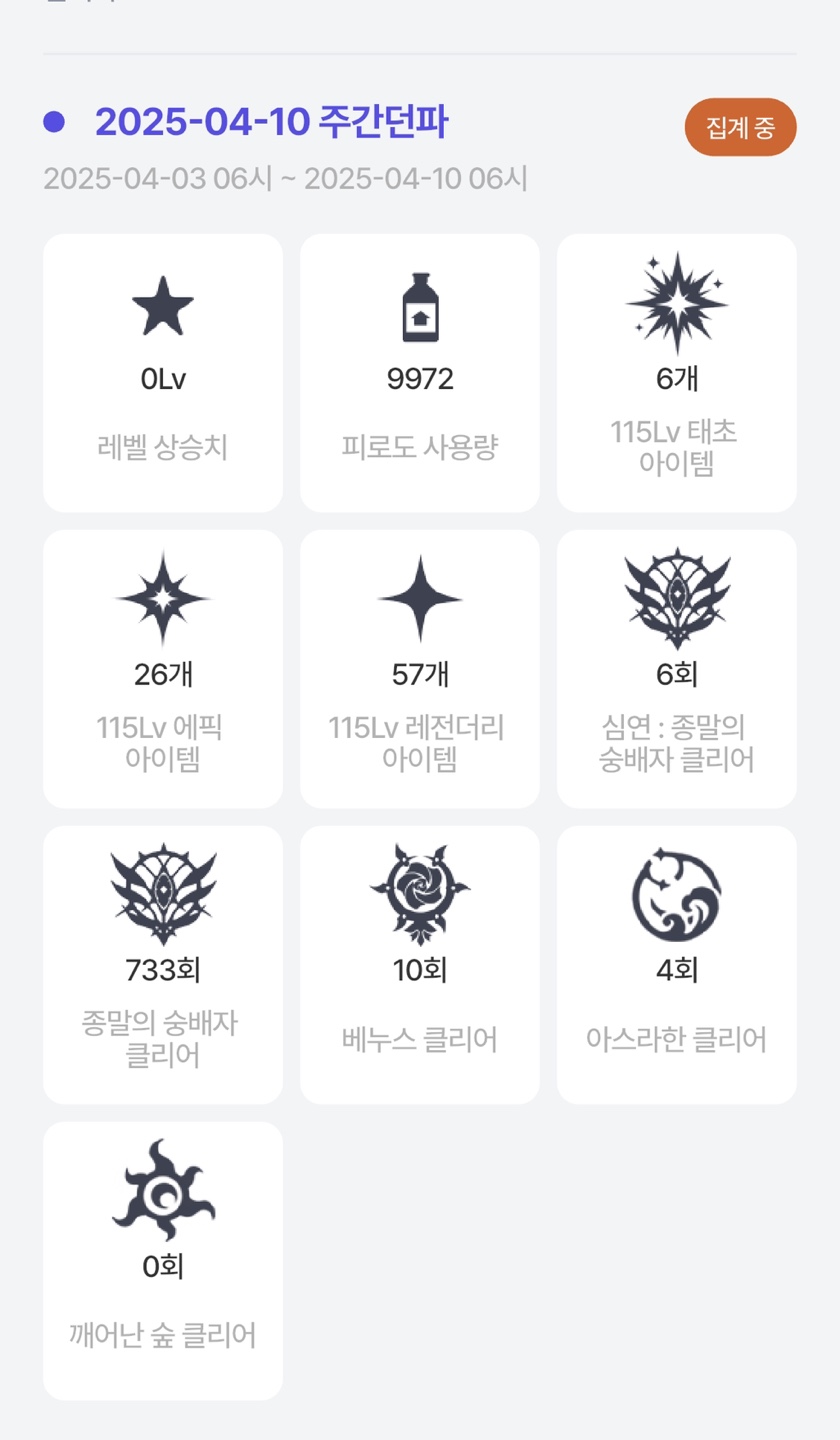This screenshot has height=1440, width=840.
Task: Select the 피로도 사용량 card
Action: point(420,373)
